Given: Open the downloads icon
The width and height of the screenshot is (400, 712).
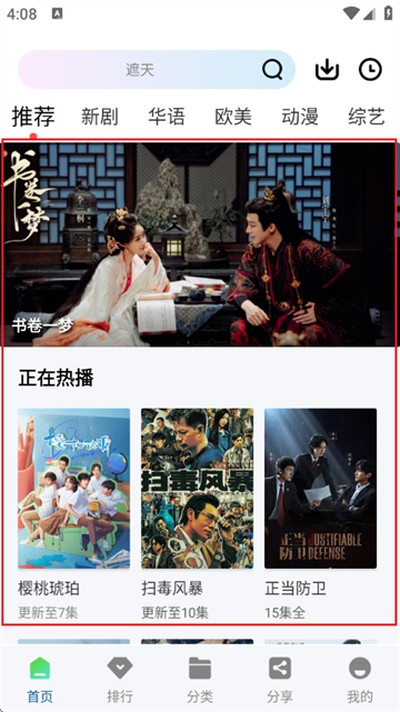Looking at the screenshot, I should pyautogui.click(x=327, y=69).
